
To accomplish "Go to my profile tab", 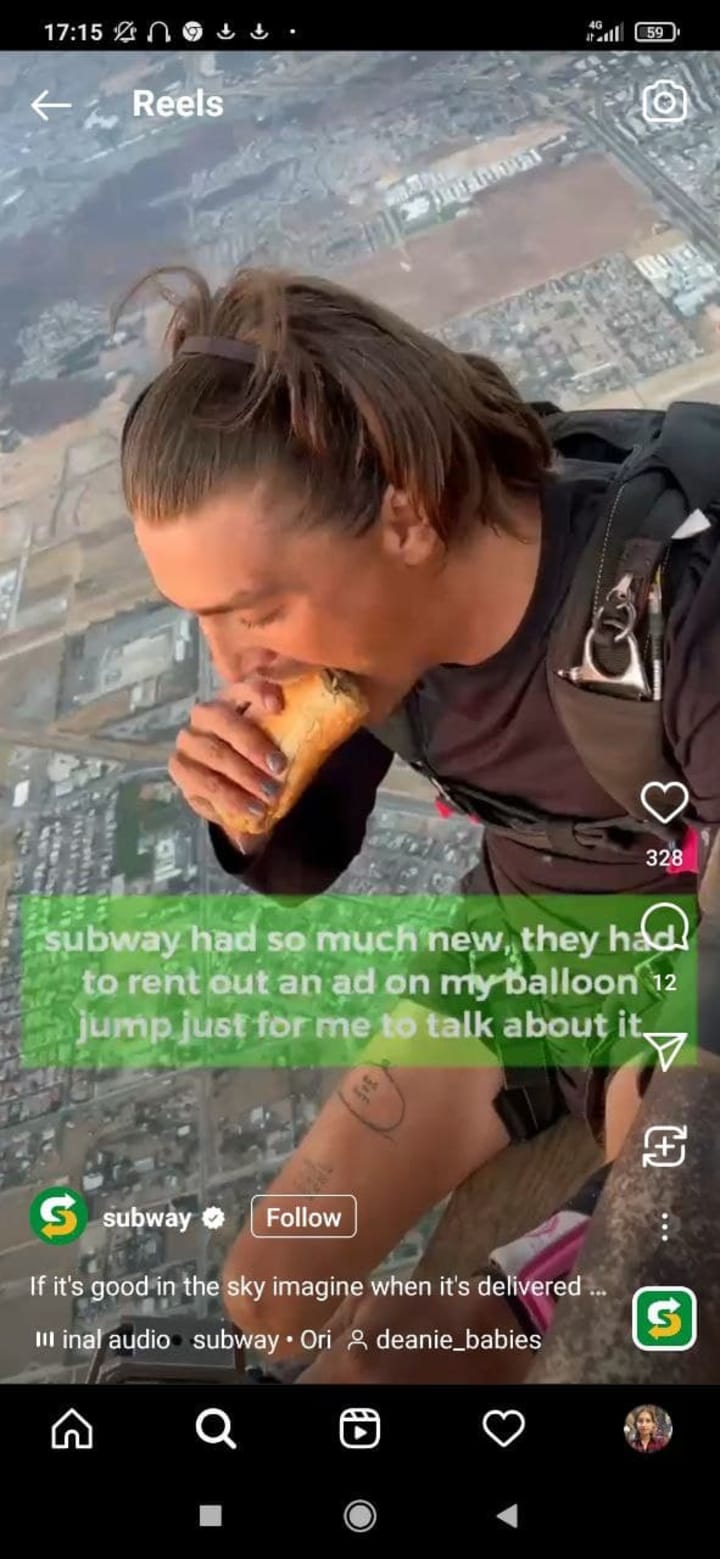I will (x=648, y=1428).
